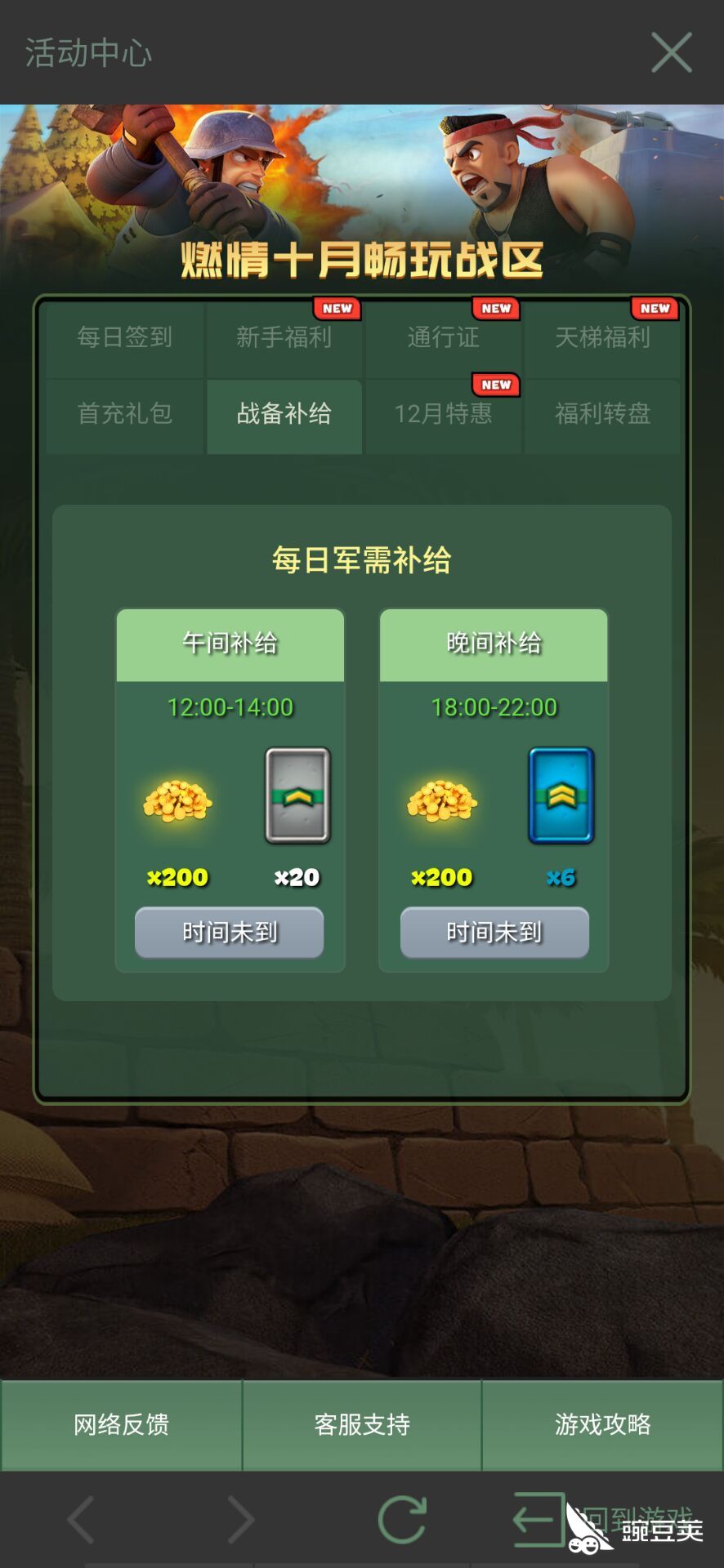724x1568 pixels.
Task: Switch to the 12月特惠 tab
Action: [x=443, y=413]
